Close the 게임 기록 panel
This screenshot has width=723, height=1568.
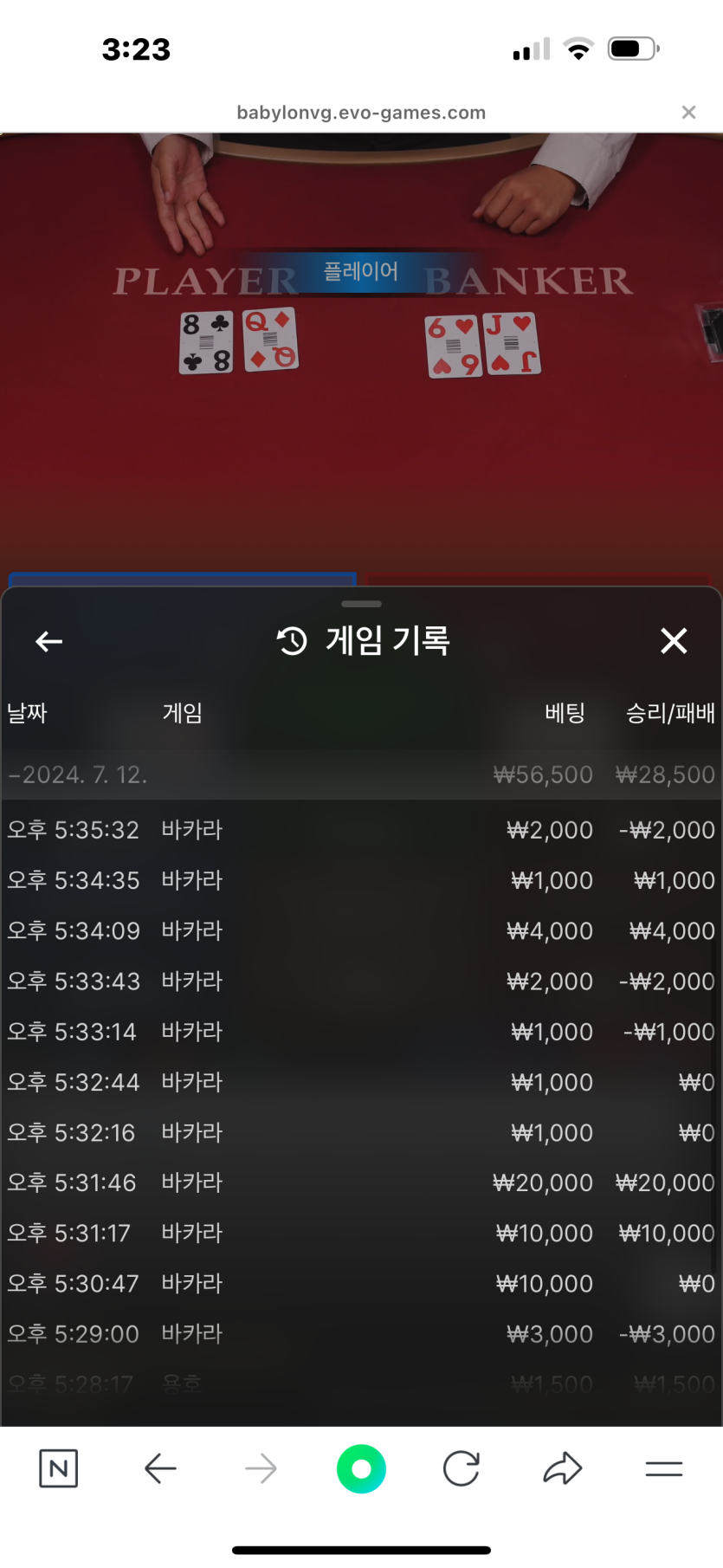coord(673,641)
